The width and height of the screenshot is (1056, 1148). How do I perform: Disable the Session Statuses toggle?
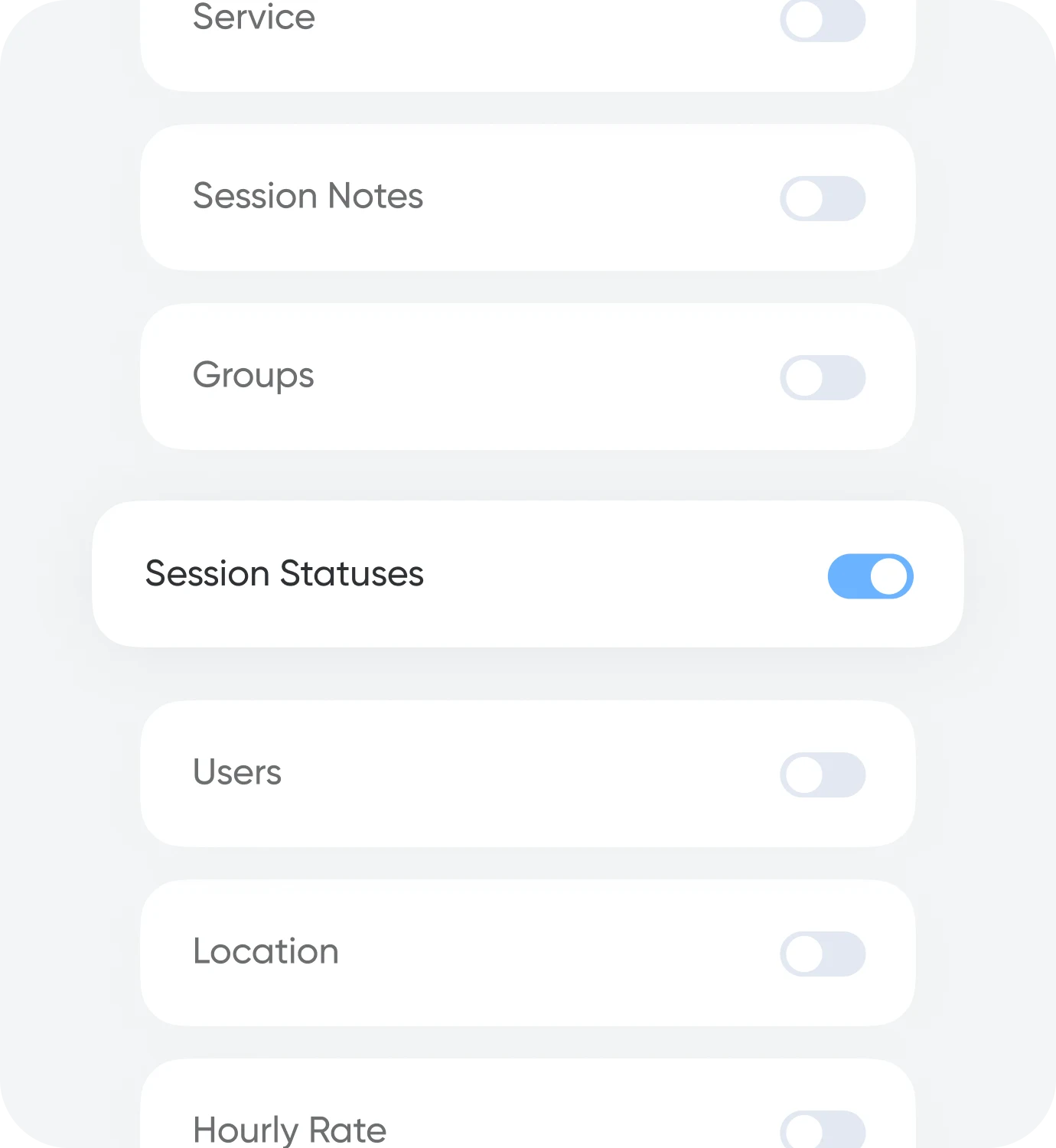click(x=872, y=576)
